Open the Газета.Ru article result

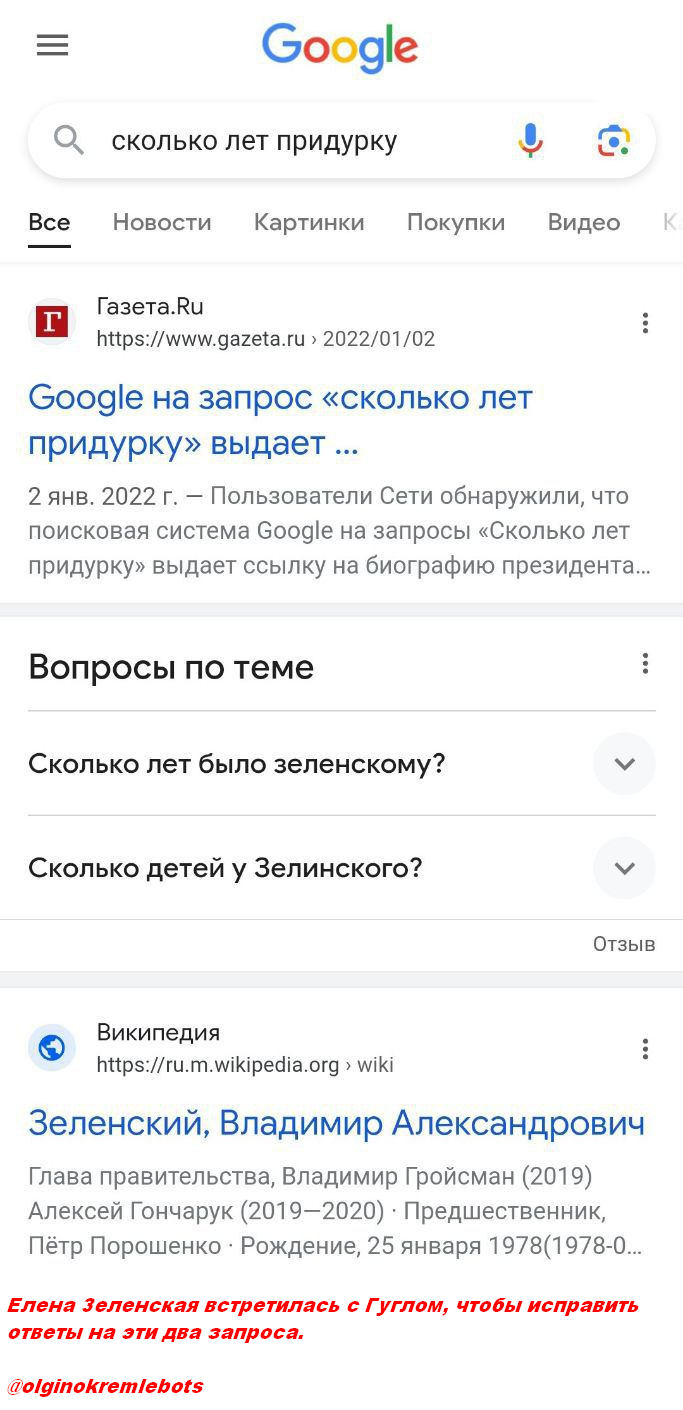coord(280,420)
